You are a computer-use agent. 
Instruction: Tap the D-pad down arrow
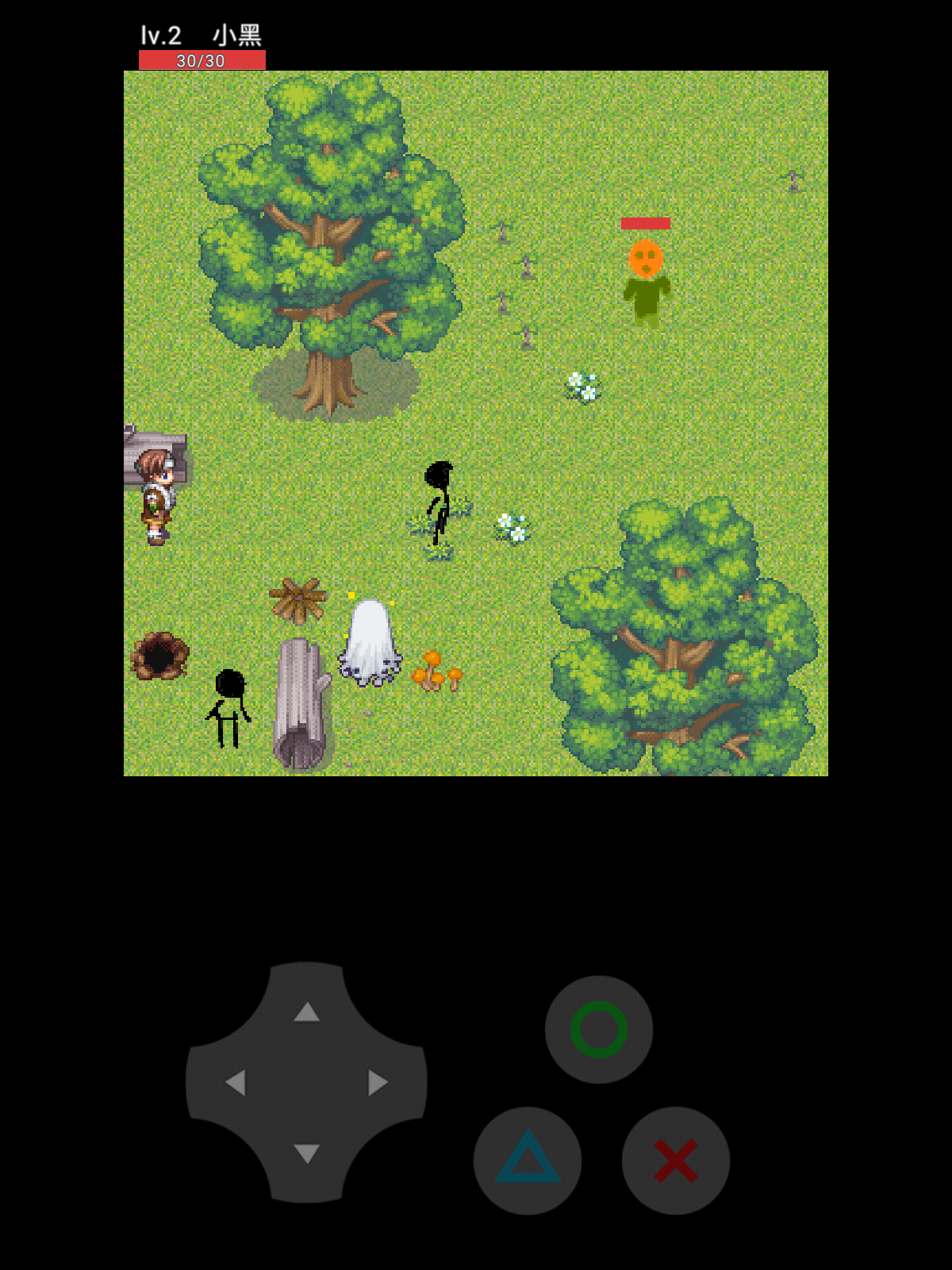(306, 1153)
